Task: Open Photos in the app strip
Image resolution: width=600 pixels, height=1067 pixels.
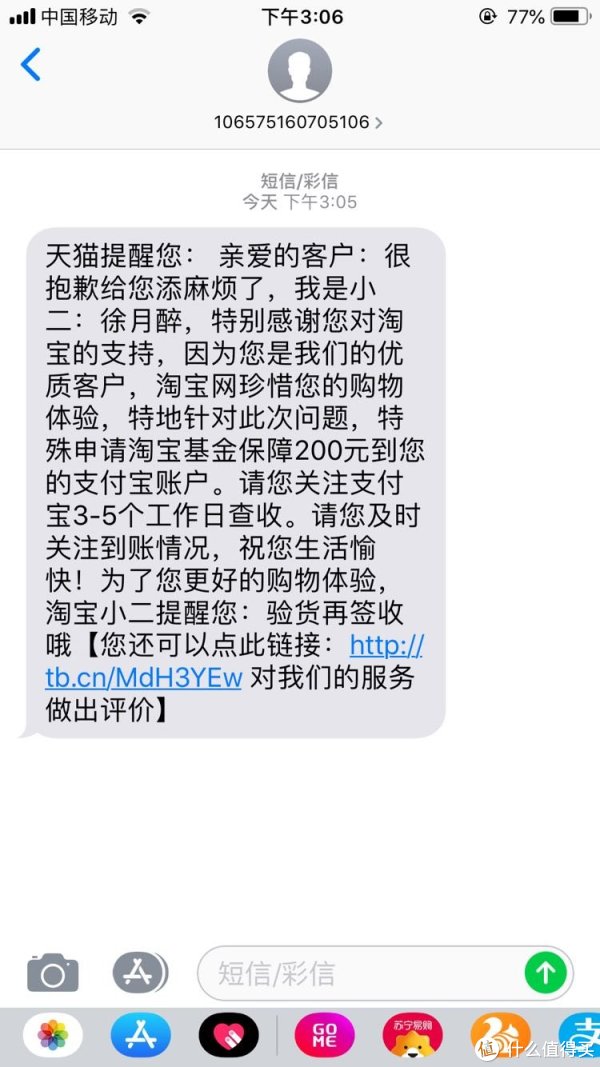Action: click(53, 1037)
